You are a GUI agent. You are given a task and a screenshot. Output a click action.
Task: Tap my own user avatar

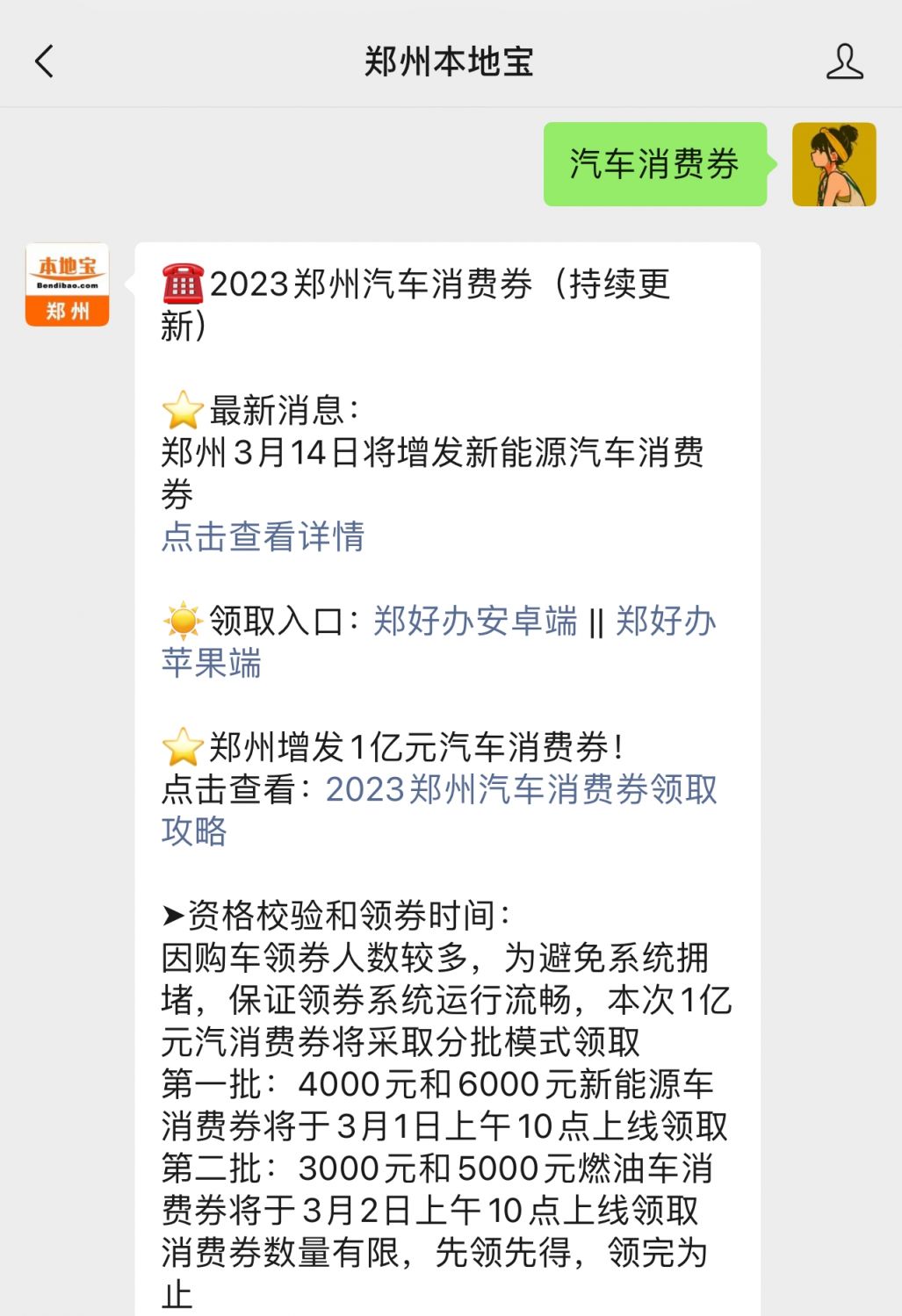tap(833, 164)
